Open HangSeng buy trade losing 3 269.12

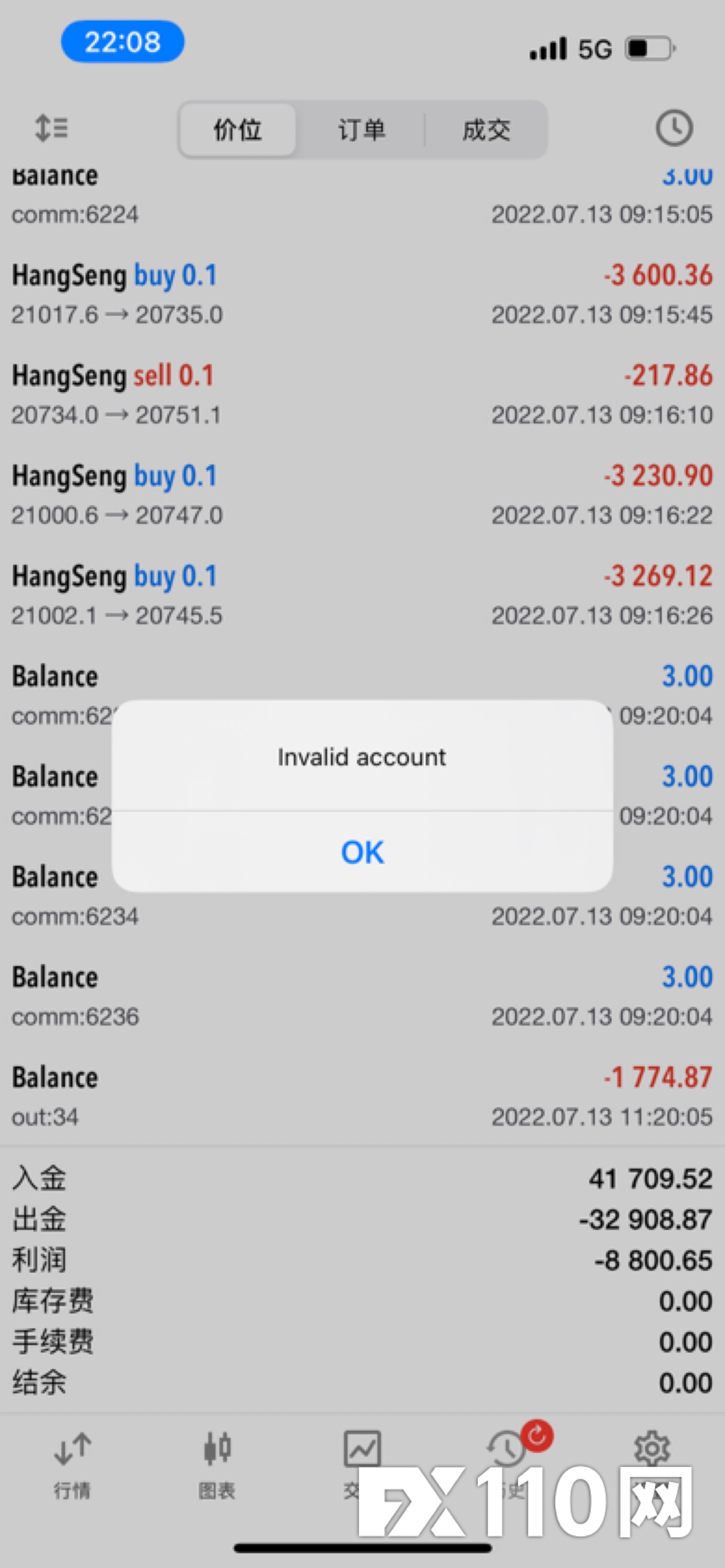tap(362, 595)
